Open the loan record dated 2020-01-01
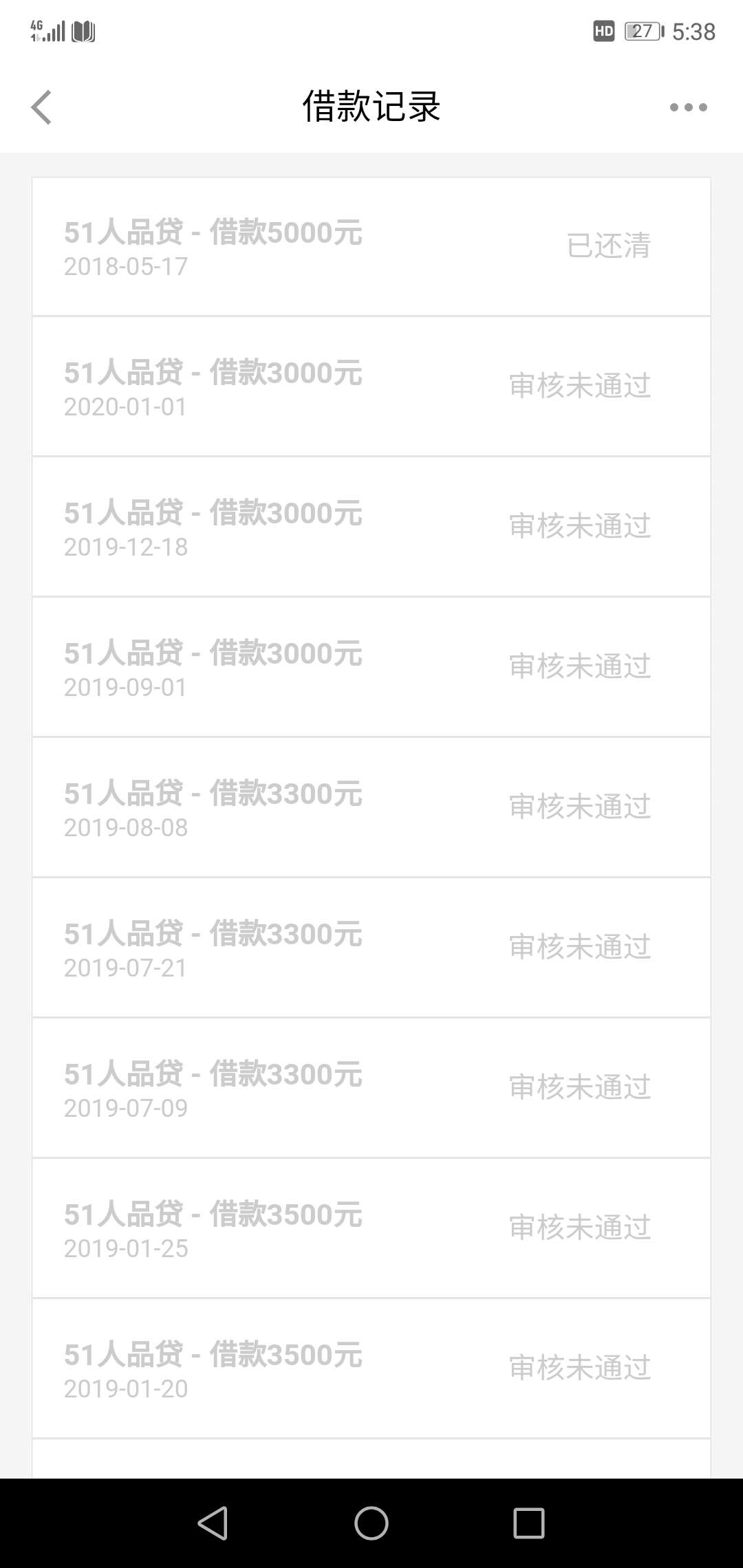 point(371,387)
